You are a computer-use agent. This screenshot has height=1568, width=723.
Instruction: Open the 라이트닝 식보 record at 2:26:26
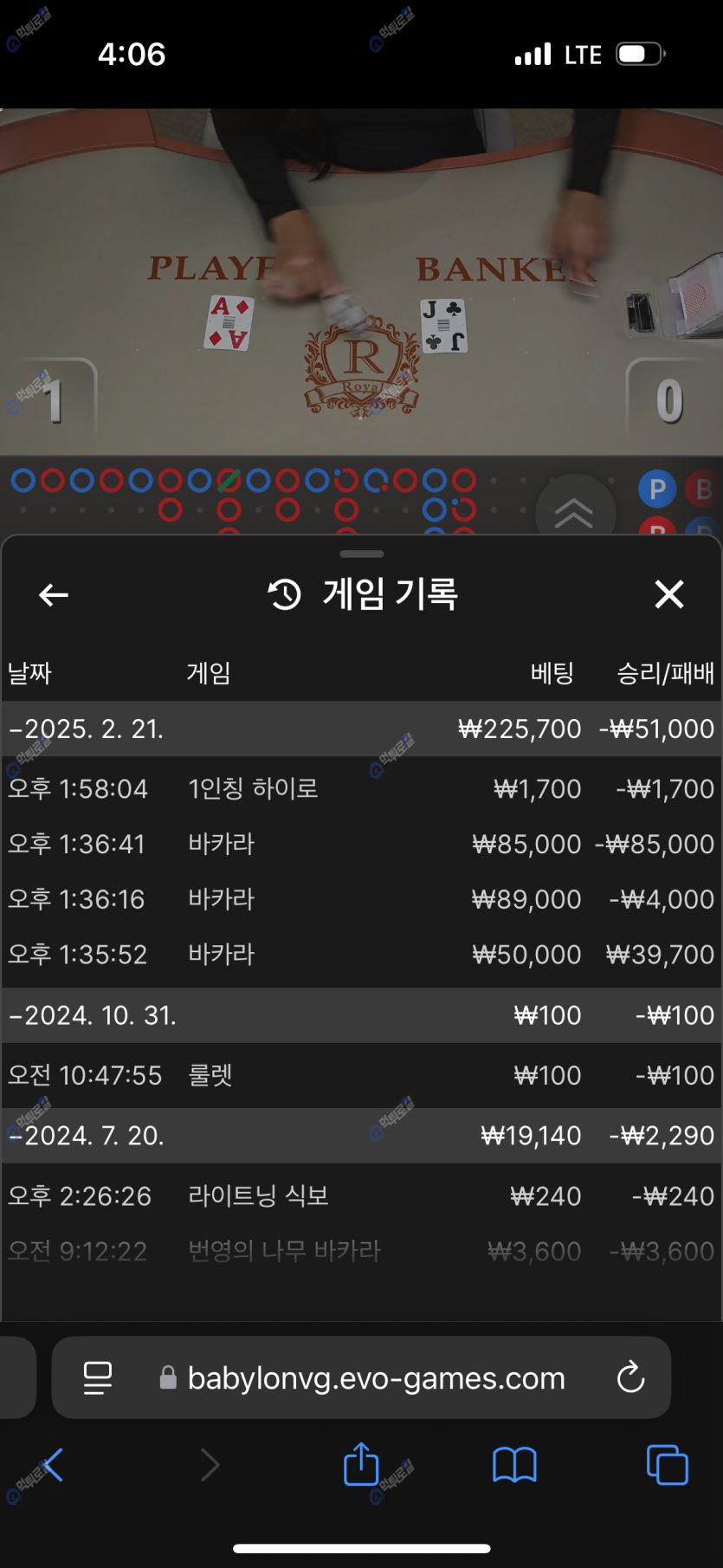tap(361, 1196)
